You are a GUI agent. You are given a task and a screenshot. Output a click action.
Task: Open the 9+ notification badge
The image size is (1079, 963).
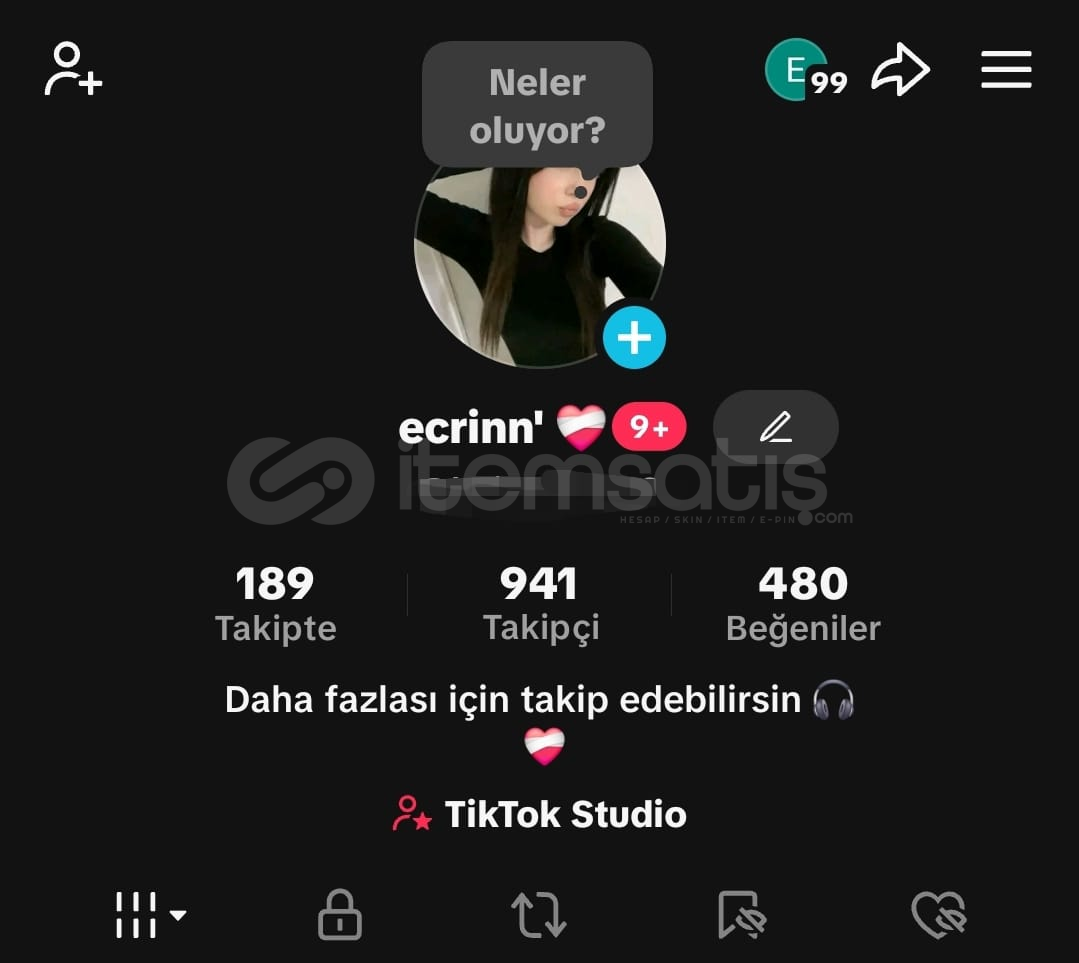pos(649,428)
